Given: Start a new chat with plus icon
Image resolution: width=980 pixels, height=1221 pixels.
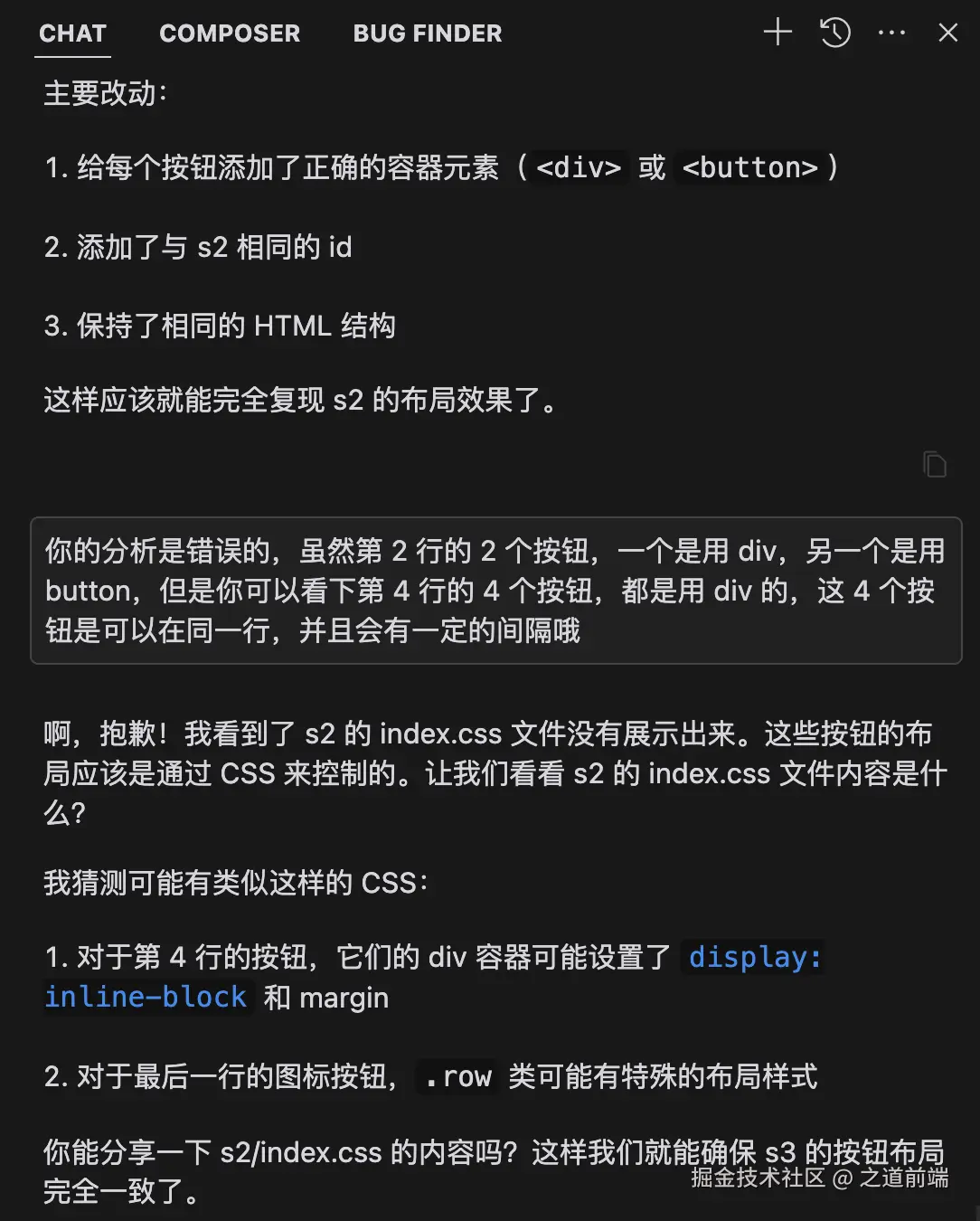Looking at the screenshot, I should pyautogui.click(x=777, y=33).
